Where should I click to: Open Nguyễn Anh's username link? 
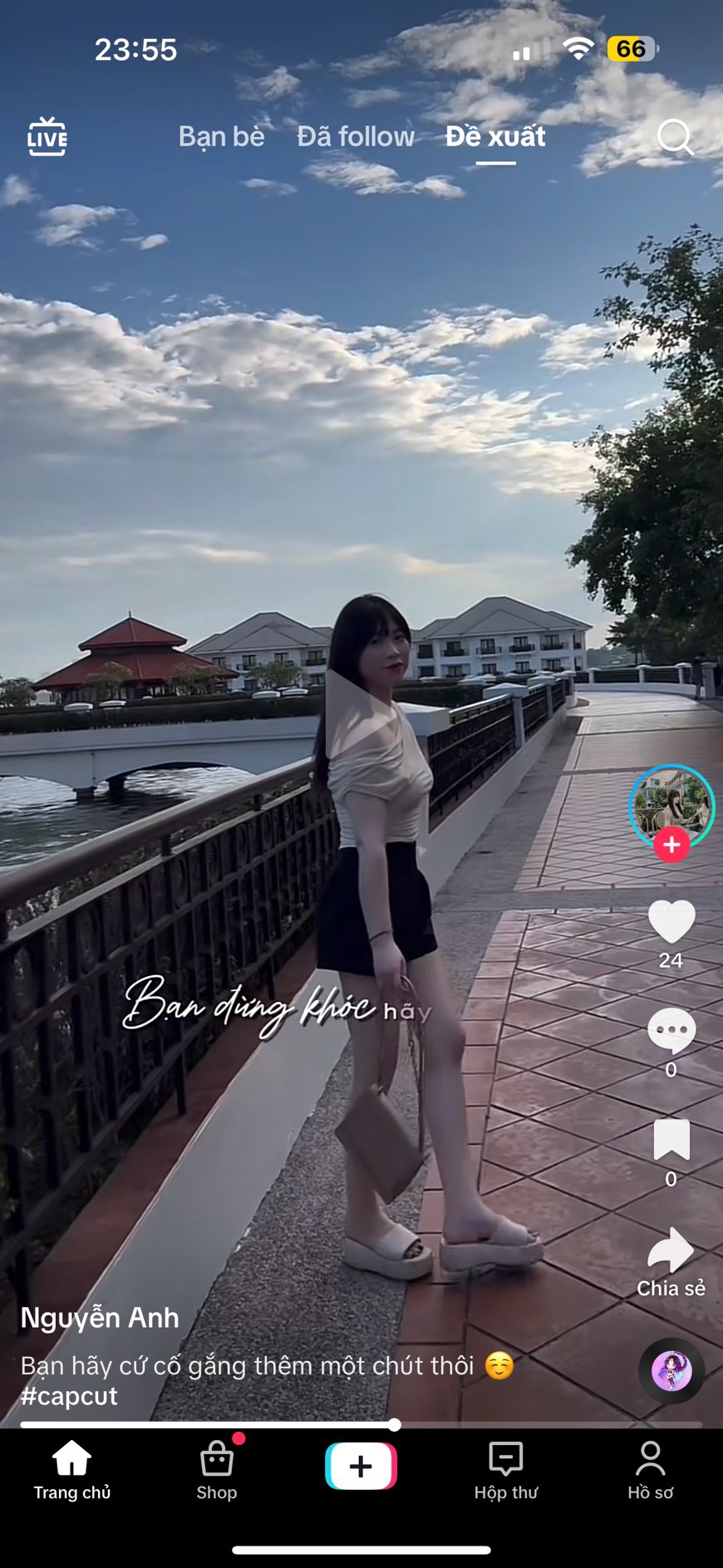click(x=100, y=1318)
